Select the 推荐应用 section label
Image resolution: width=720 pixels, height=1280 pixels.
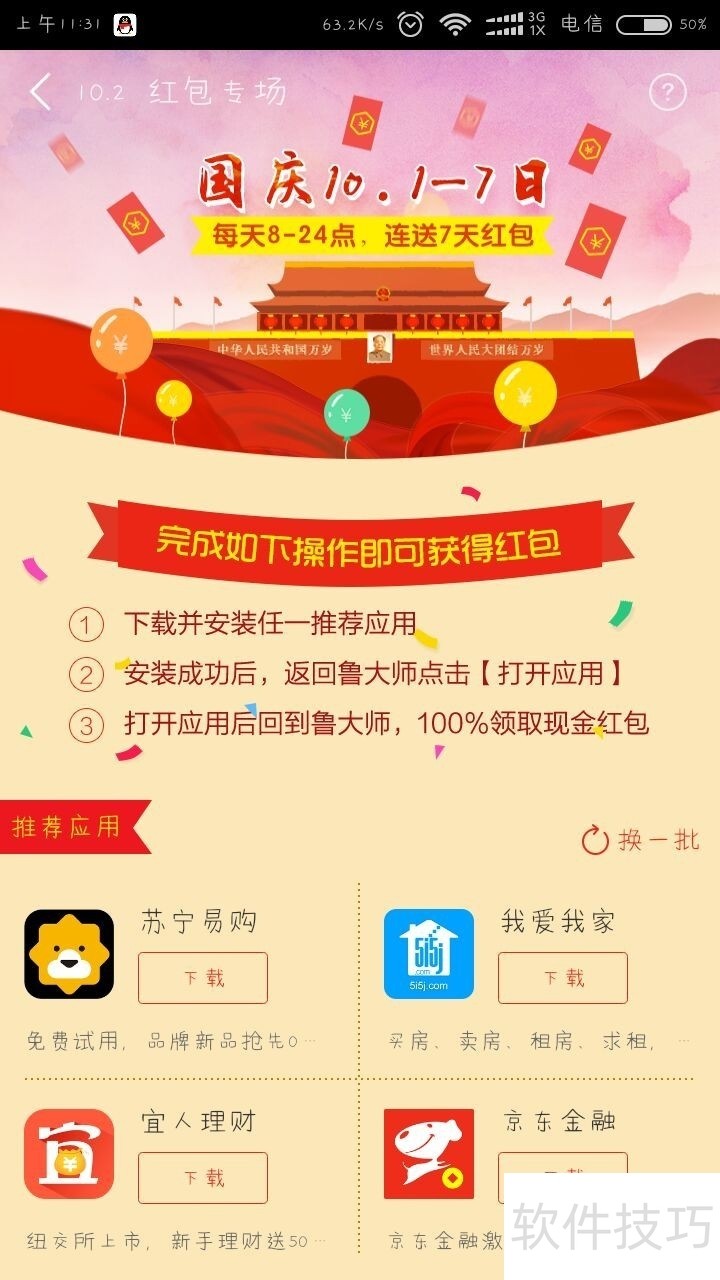(65, 826)
